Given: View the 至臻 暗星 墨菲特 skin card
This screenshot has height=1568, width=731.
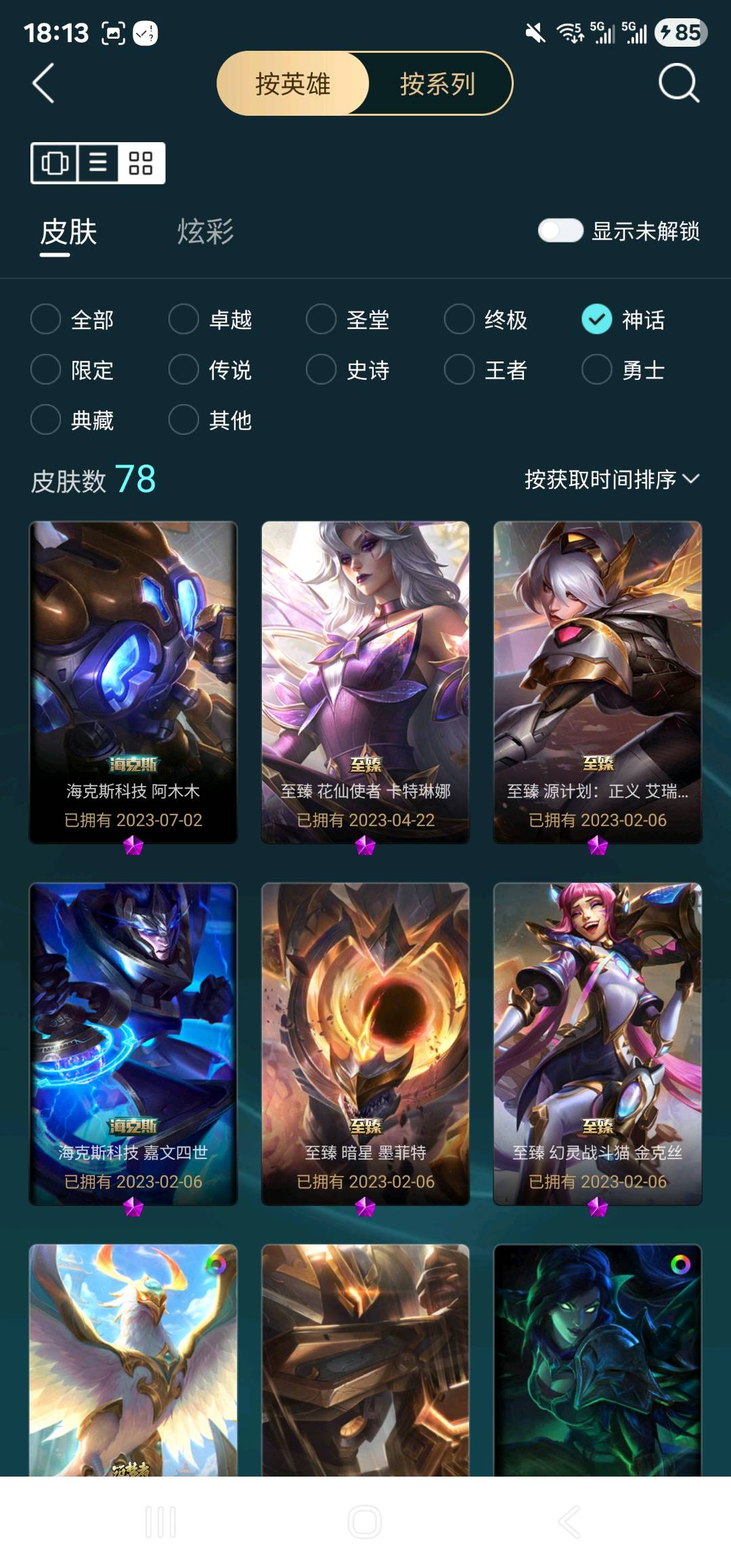Looking at the screenshot, I should point(365,1044).
